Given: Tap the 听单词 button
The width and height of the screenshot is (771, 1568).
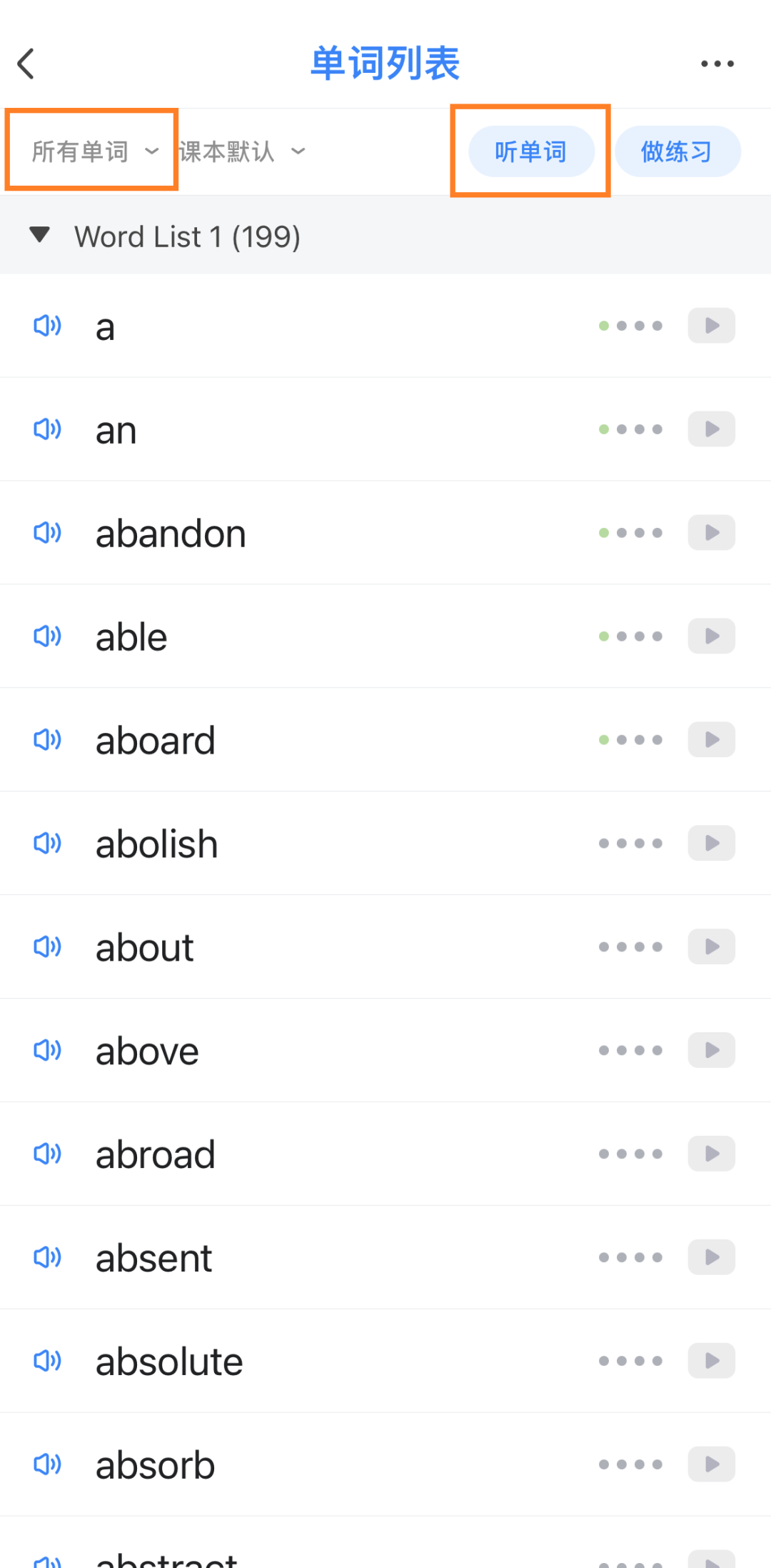Looking at the screenshot, I should tap(531, 151).
